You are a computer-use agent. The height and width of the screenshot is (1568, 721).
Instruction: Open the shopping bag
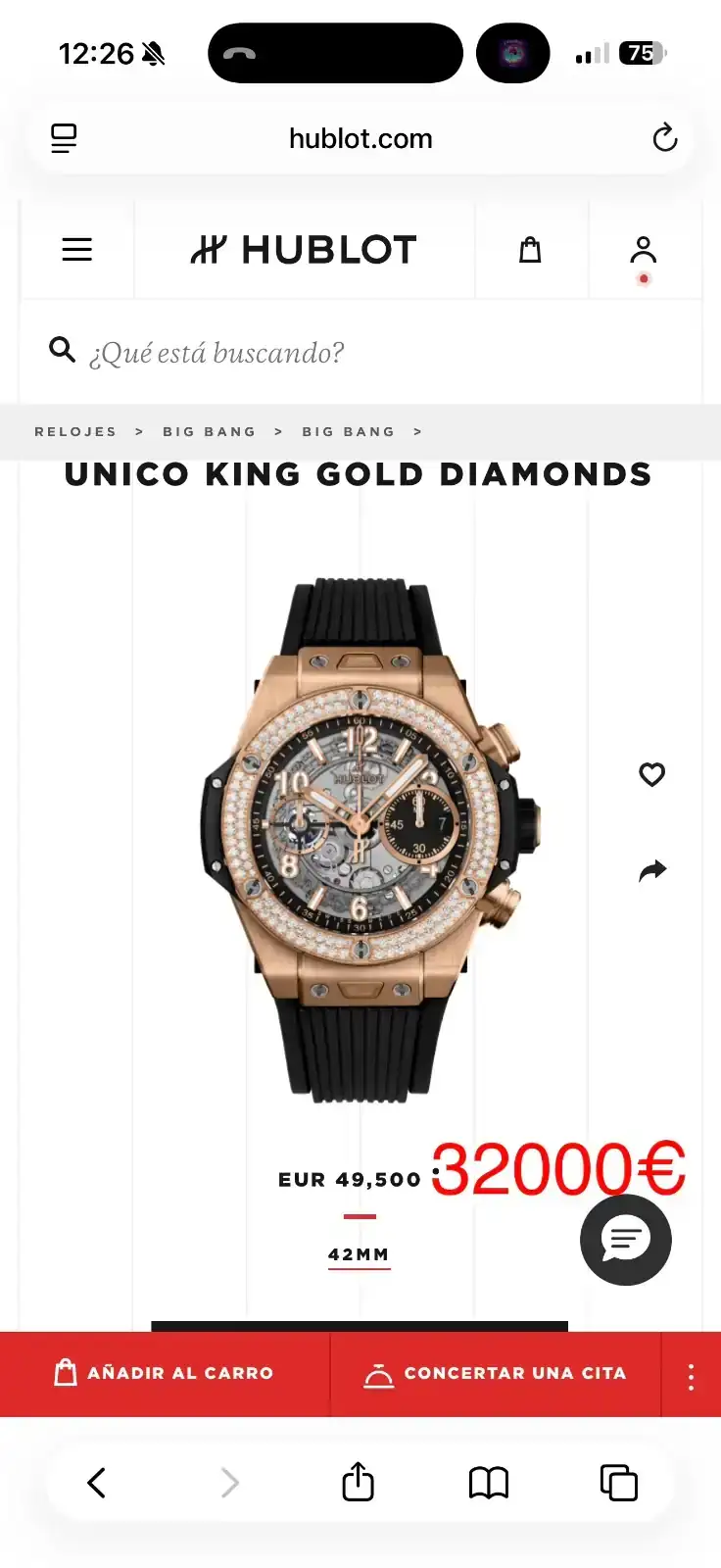(x=530, y=250)
